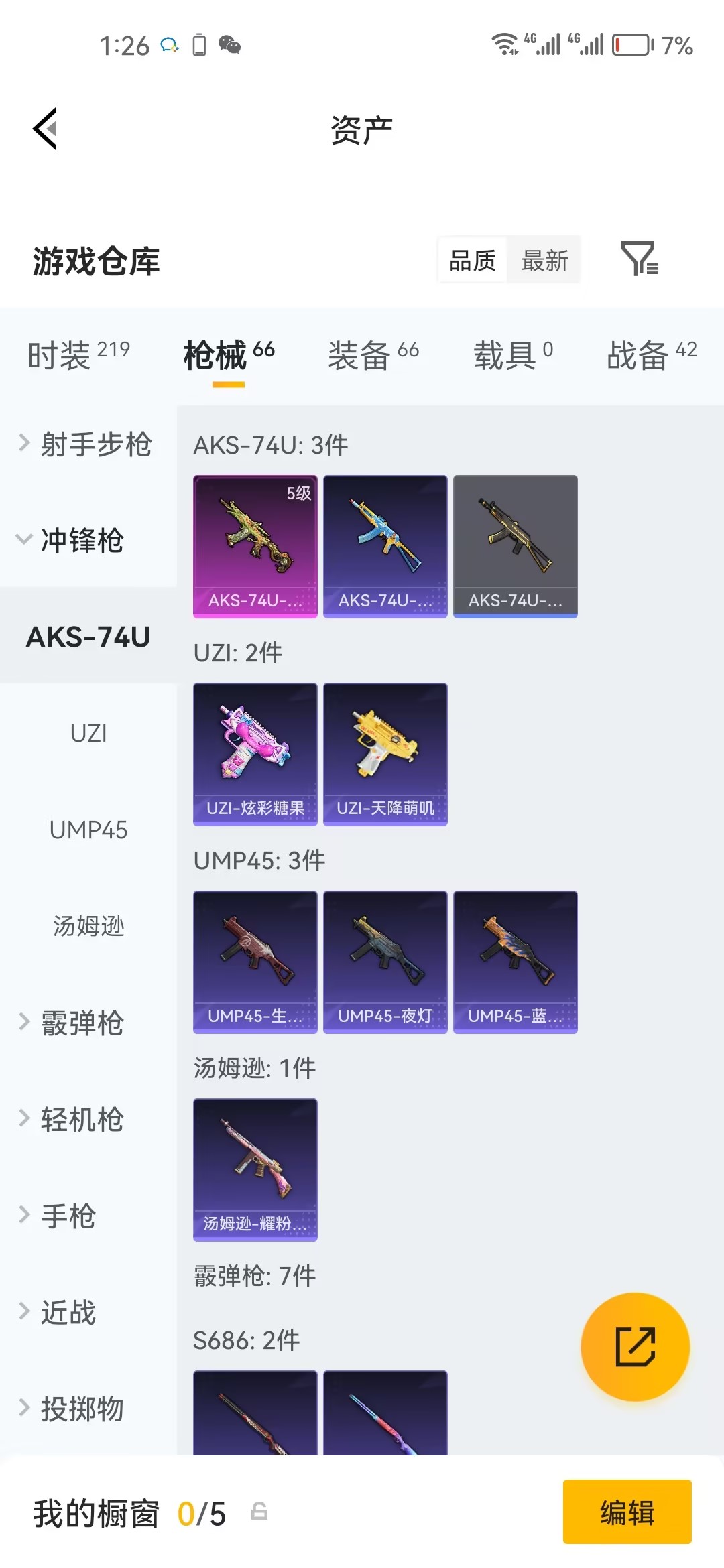Expand the 霰弹枪 category
724x1568 pixels.
tap(82, 1023)
